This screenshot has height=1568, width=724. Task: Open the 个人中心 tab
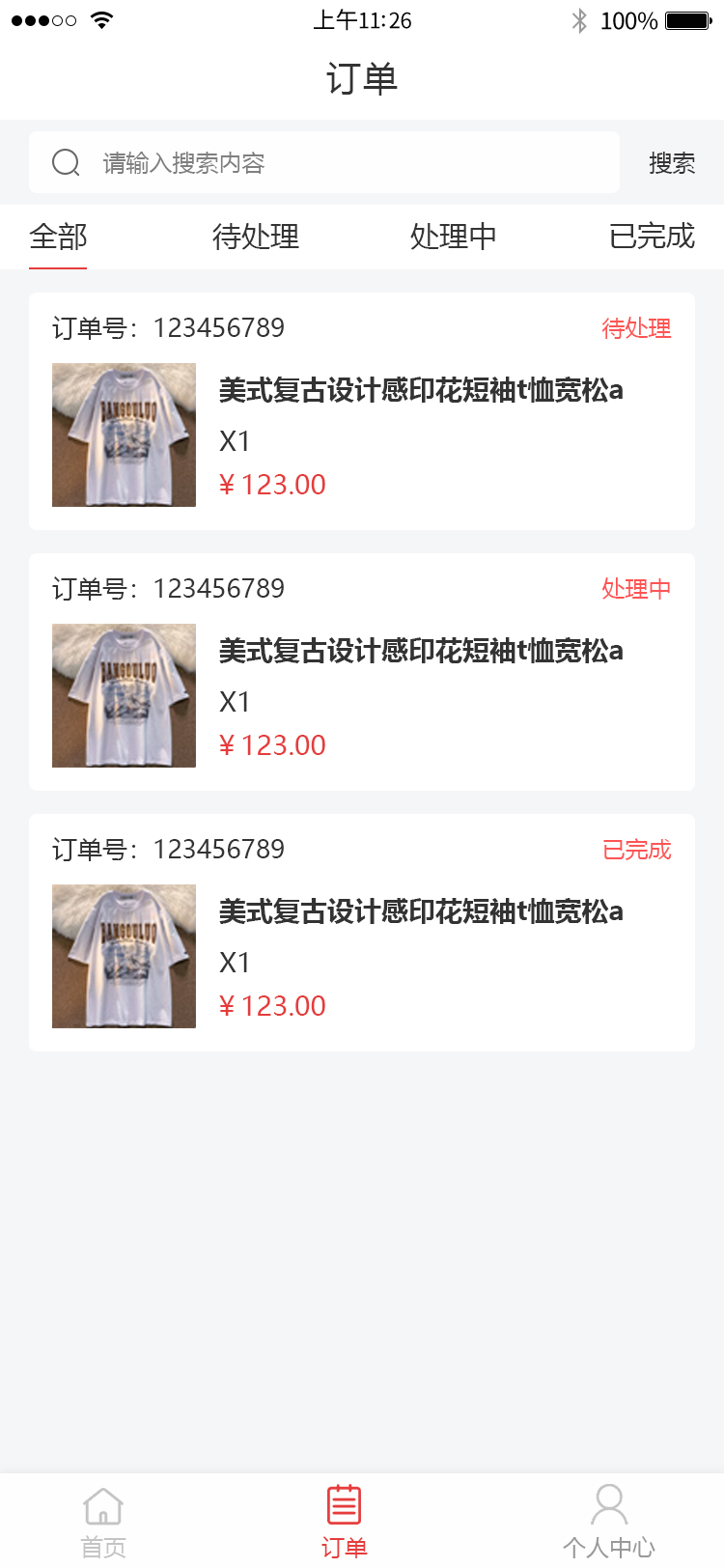click(609, 1522)
